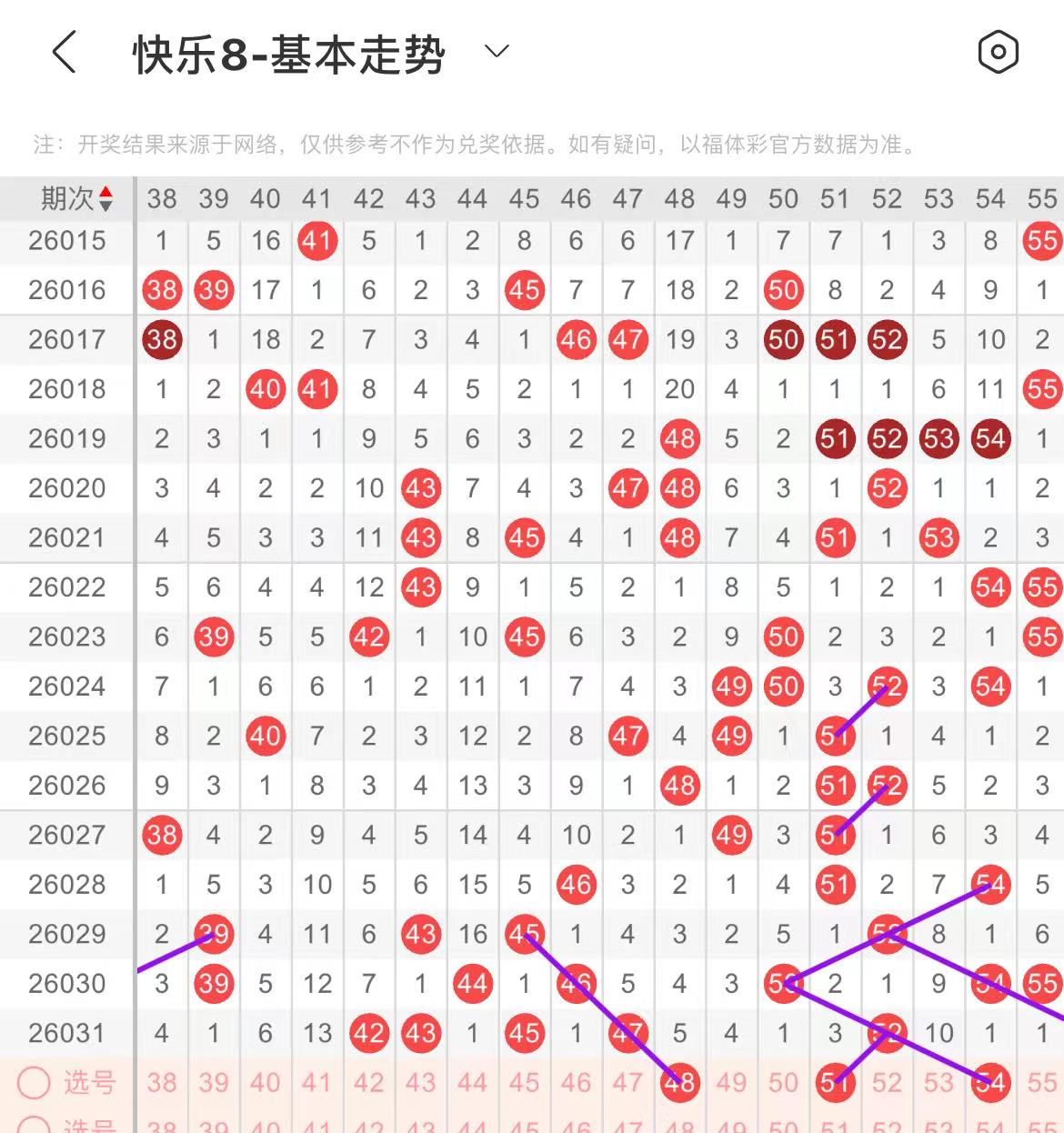Deselect number 54 in the 选号 row
1064x1133 pixels.
(x=990, y=1082)
